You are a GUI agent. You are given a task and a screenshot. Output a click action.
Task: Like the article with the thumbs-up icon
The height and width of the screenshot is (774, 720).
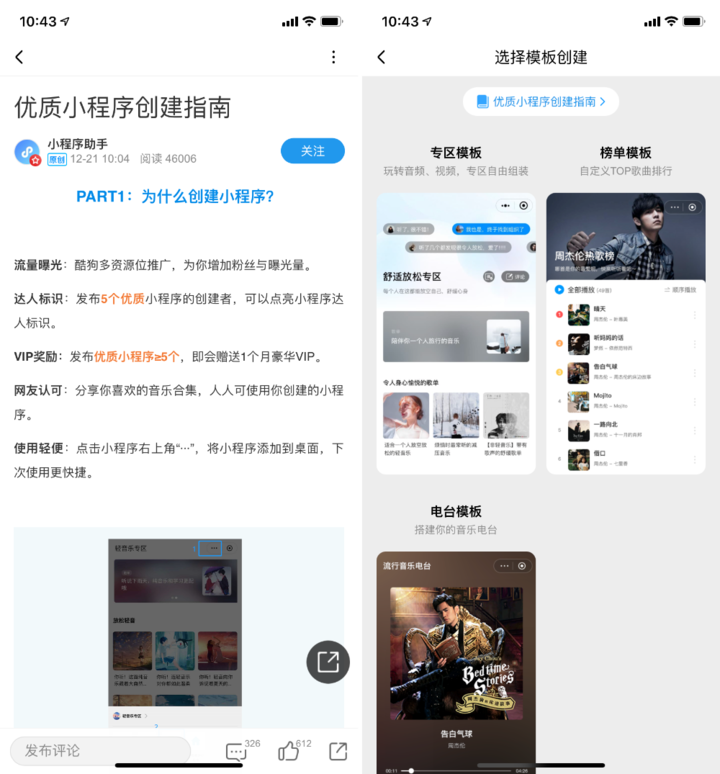click(289, 751)
